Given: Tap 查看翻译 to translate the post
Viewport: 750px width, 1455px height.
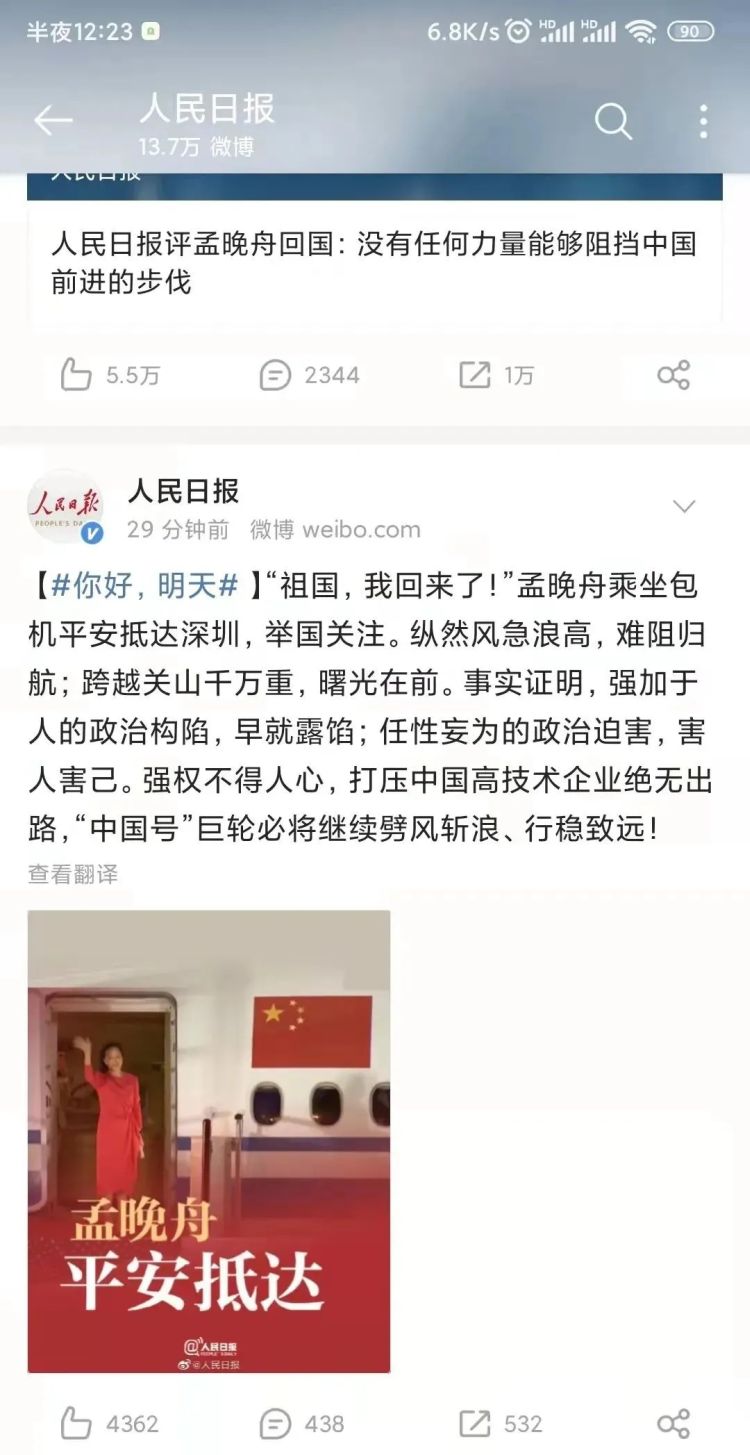Looking at the screenshot, I should click(x=73, y=874).
